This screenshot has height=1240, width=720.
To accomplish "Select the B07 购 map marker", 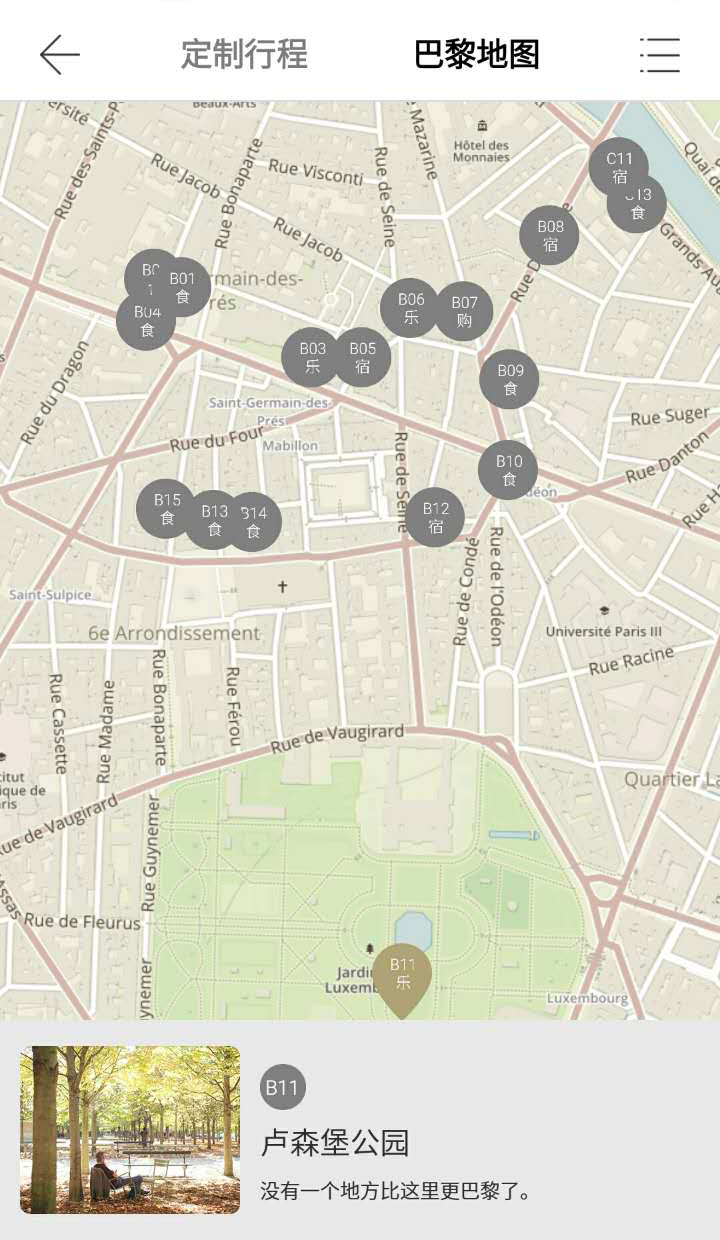I will point(465,312).
